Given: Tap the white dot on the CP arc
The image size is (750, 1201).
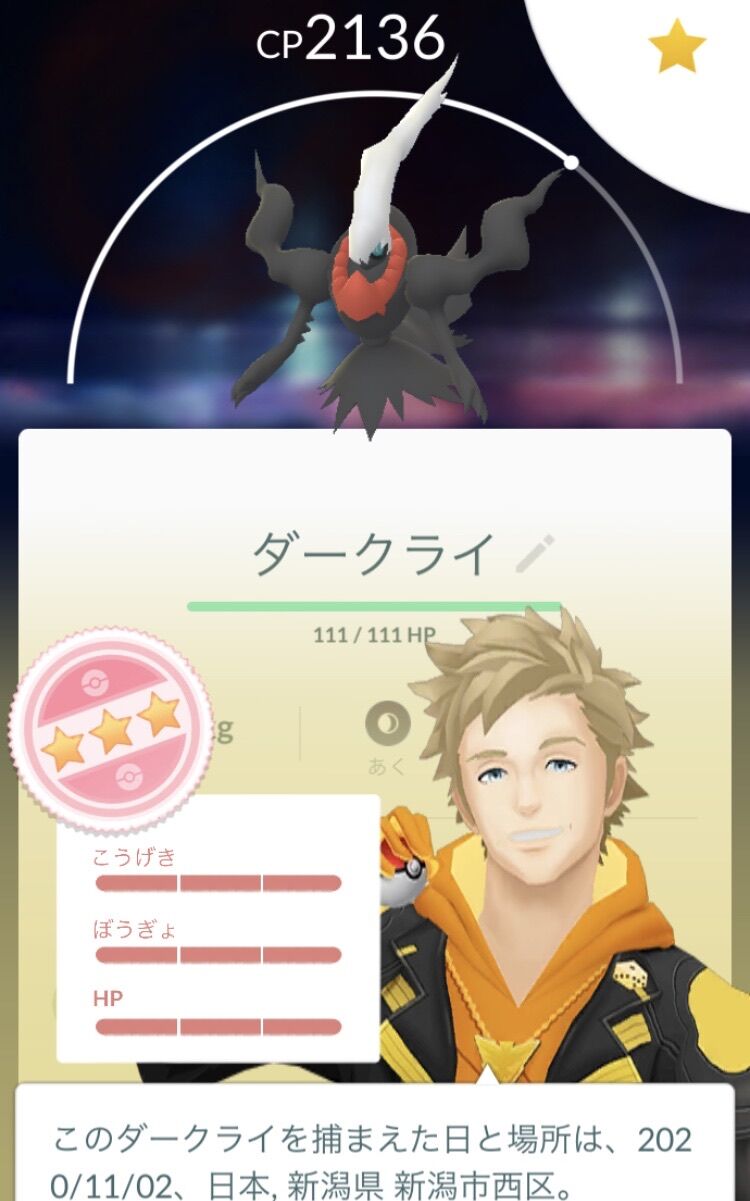Looking at the screenshot, I should 571,161.
